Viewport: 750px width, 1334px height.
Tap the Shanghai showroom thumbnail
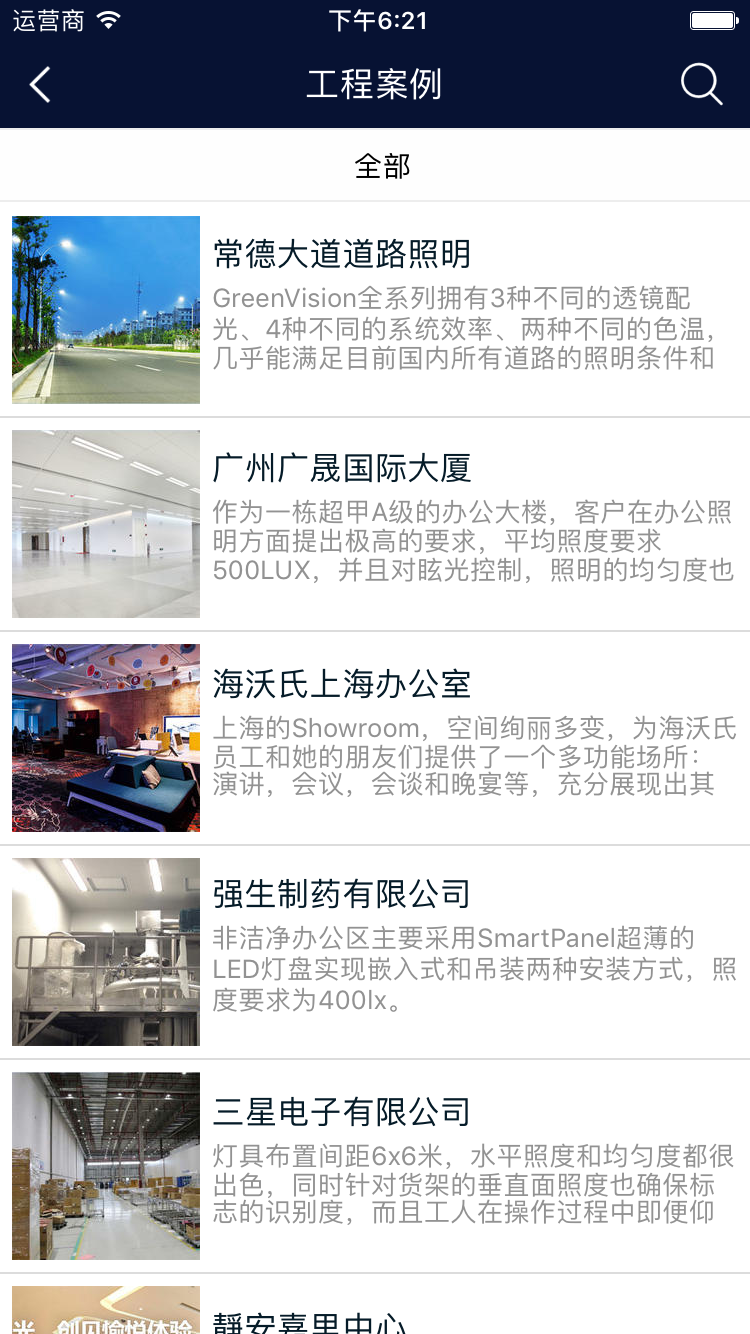tap(105, 738)
